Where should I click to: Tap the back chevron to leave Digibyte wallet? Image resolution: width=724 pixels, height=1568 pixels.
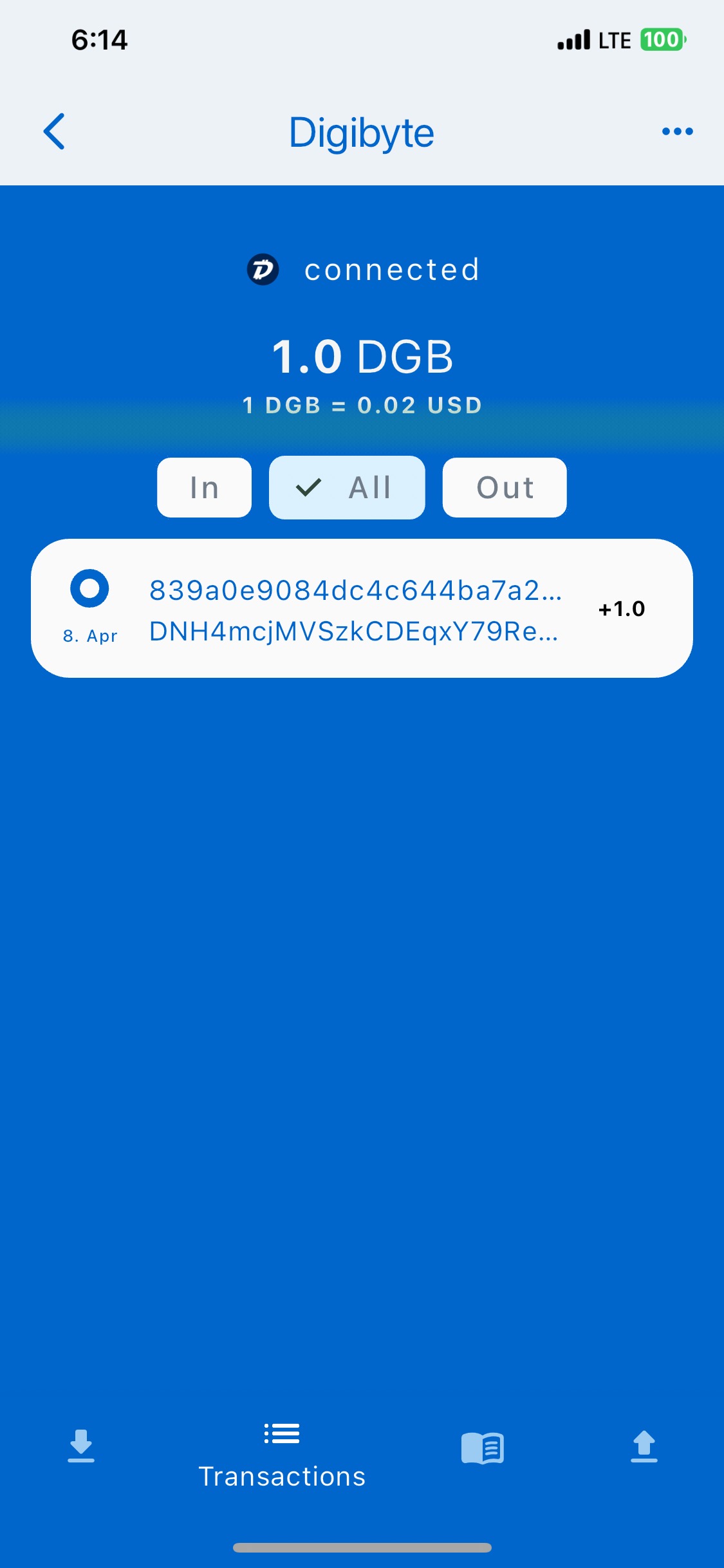point(54,131)
